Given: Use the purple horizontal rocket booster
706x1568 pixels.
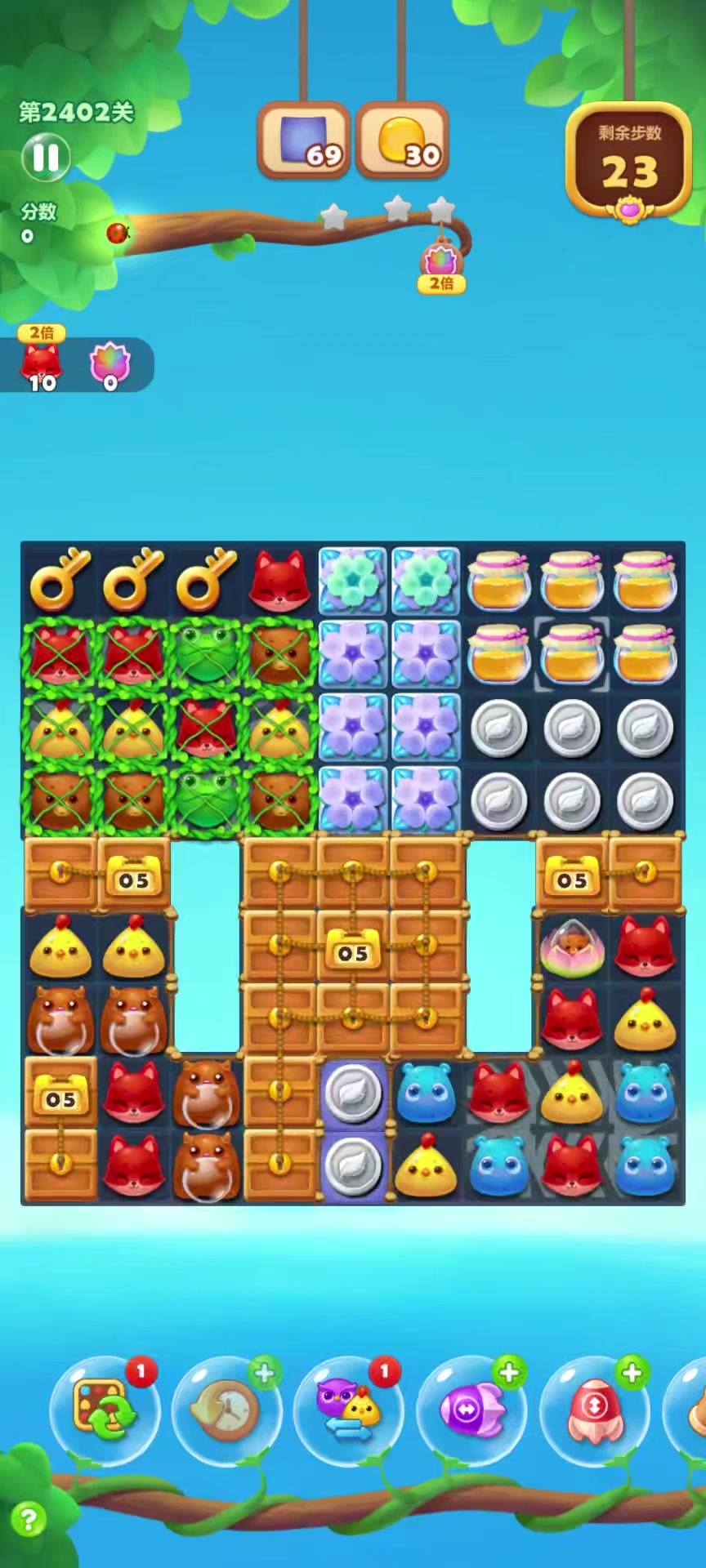Looking at the screenshot, I should click(471, 1409).
